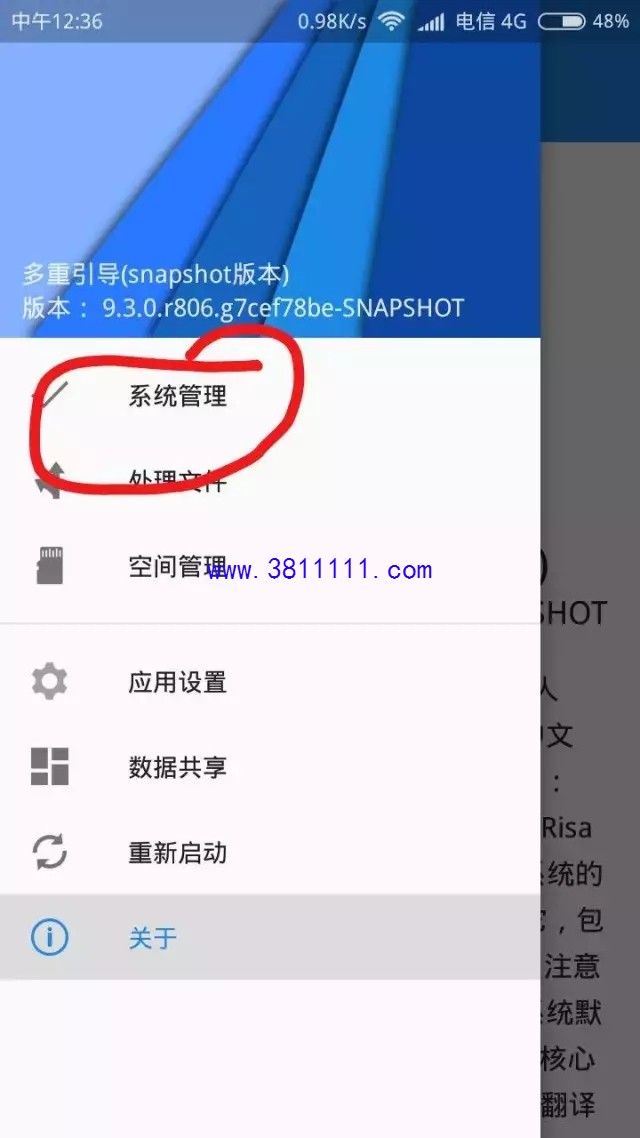Open 应用设置
Image resolution: width=640 pixels, height=1138 pixels.
(177, 682)
